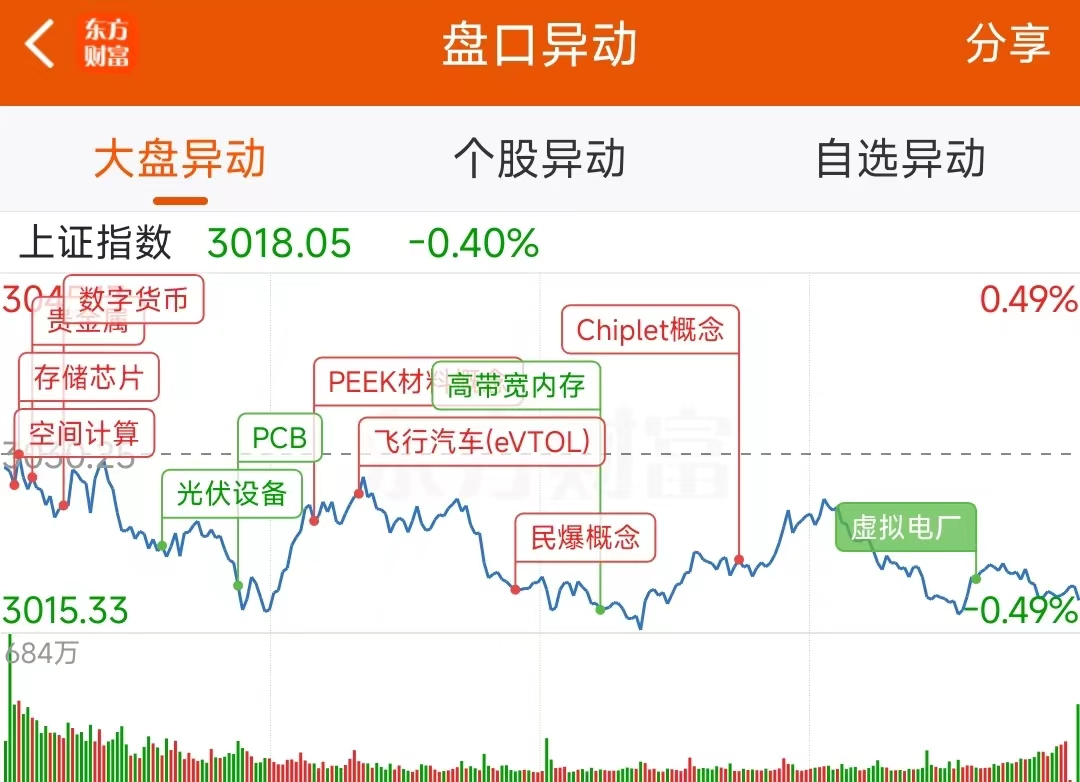
Task: Tap the highlighted 虚拟电厂 label
Action: [x=906, y=527]
